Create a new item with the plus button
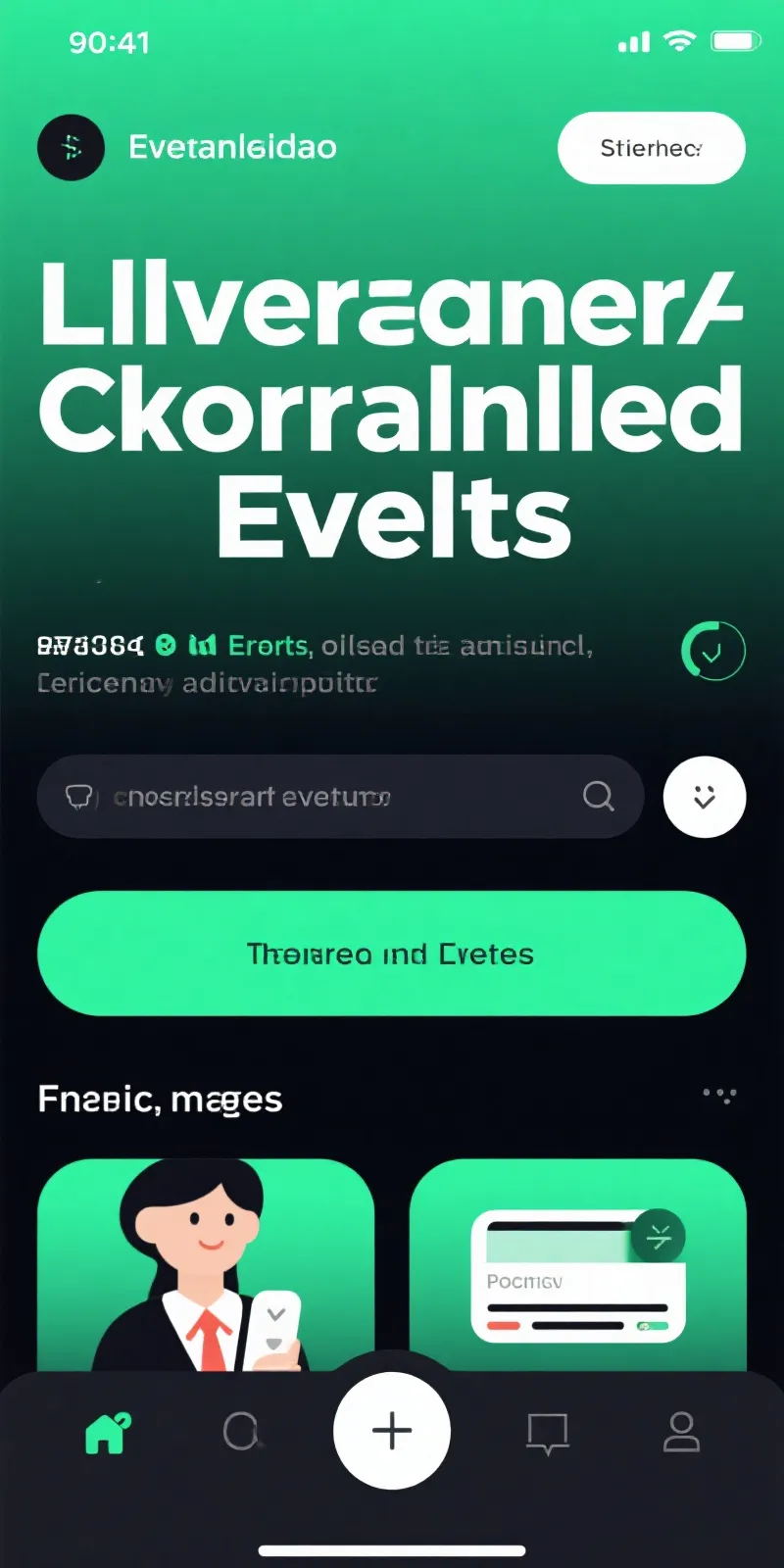The image size is (784, 1568). 392,1431
